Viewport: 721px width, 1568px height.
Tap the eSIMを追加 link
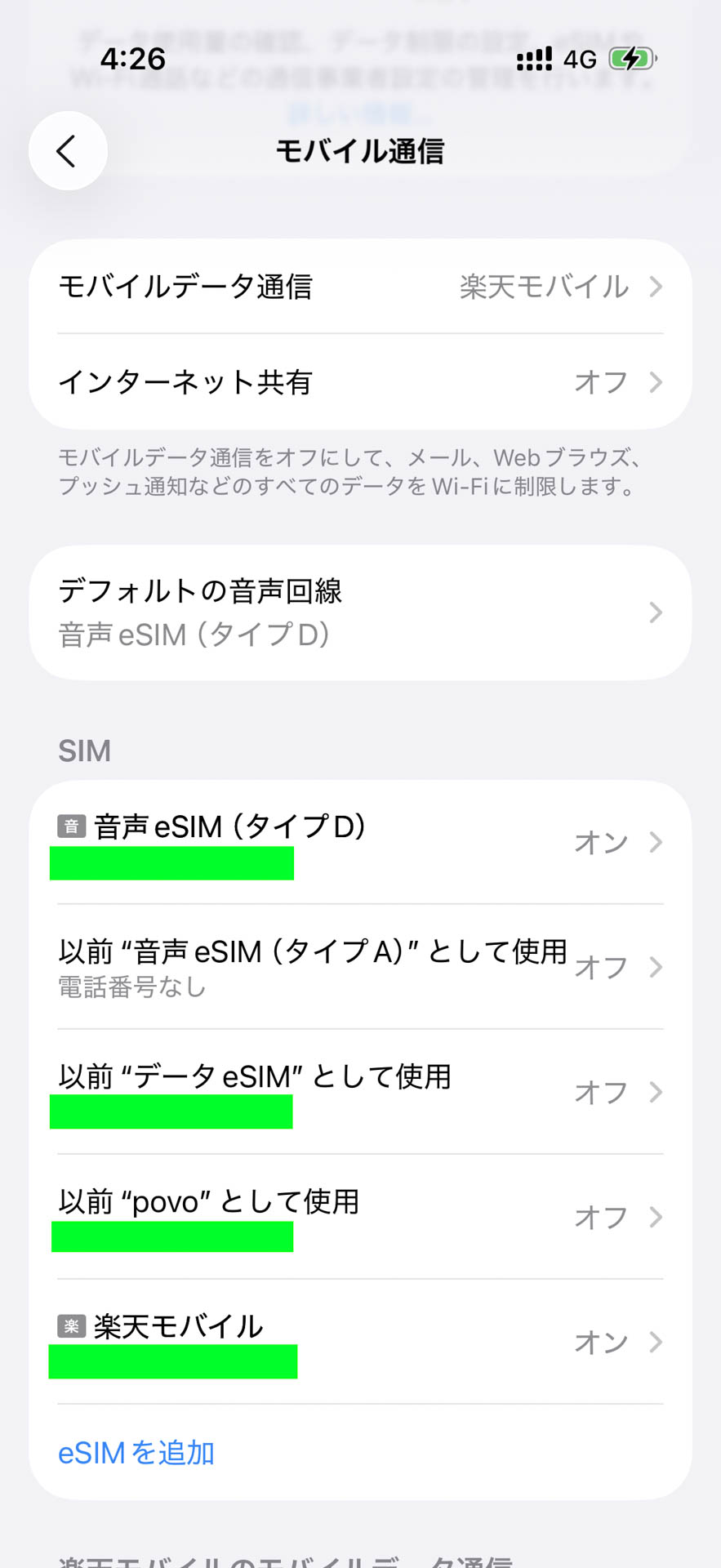(x=136, y=1452)
